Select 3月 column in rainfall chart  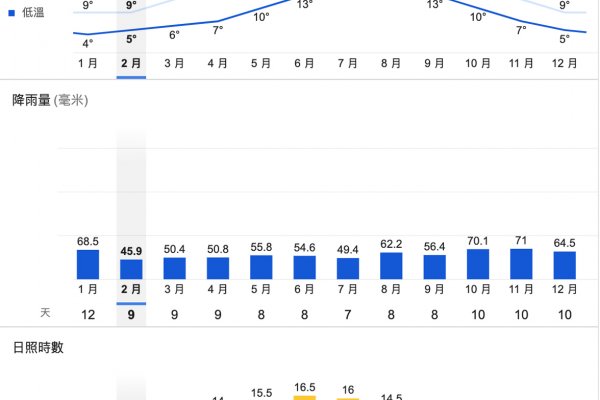pyautogui.click(x=175, y=268)
